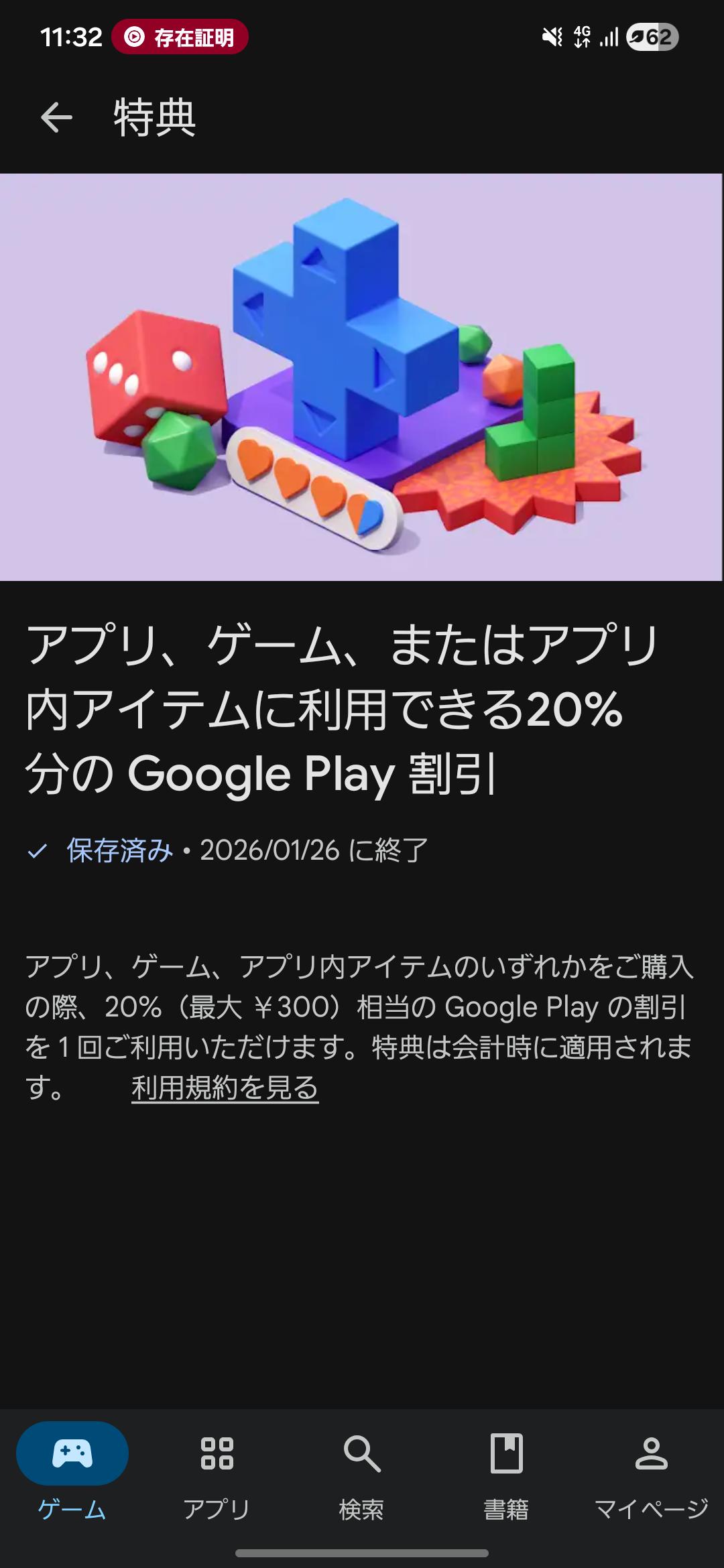Screen dimensions: 724x1568
Task: Open the 利用規約を見る terms link
Action: click(x=225, y=1088)
